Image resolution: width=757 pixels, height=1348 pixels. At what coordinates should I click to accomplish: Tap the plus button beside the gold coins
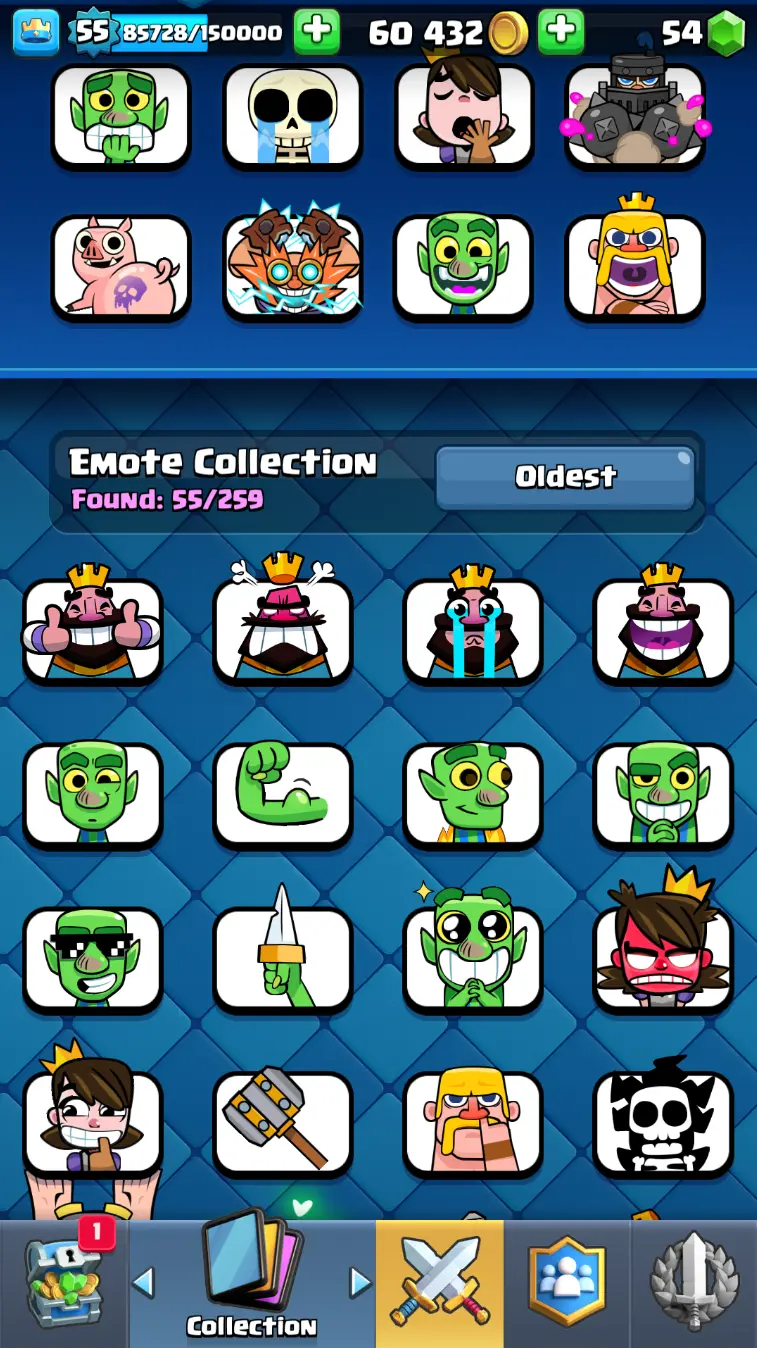[561, 32]
